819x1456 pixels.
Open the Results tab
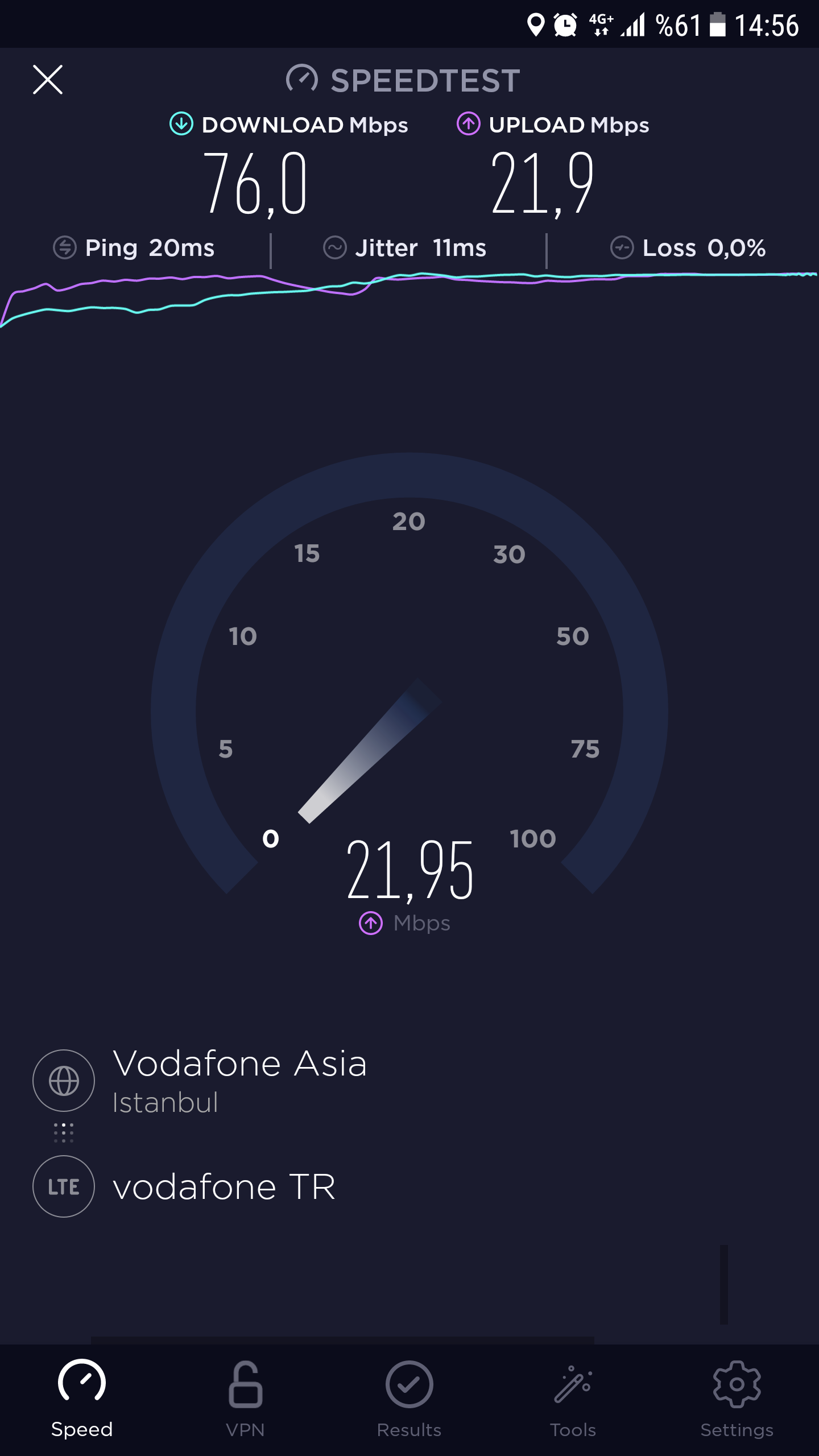(x=409, y=1399)
